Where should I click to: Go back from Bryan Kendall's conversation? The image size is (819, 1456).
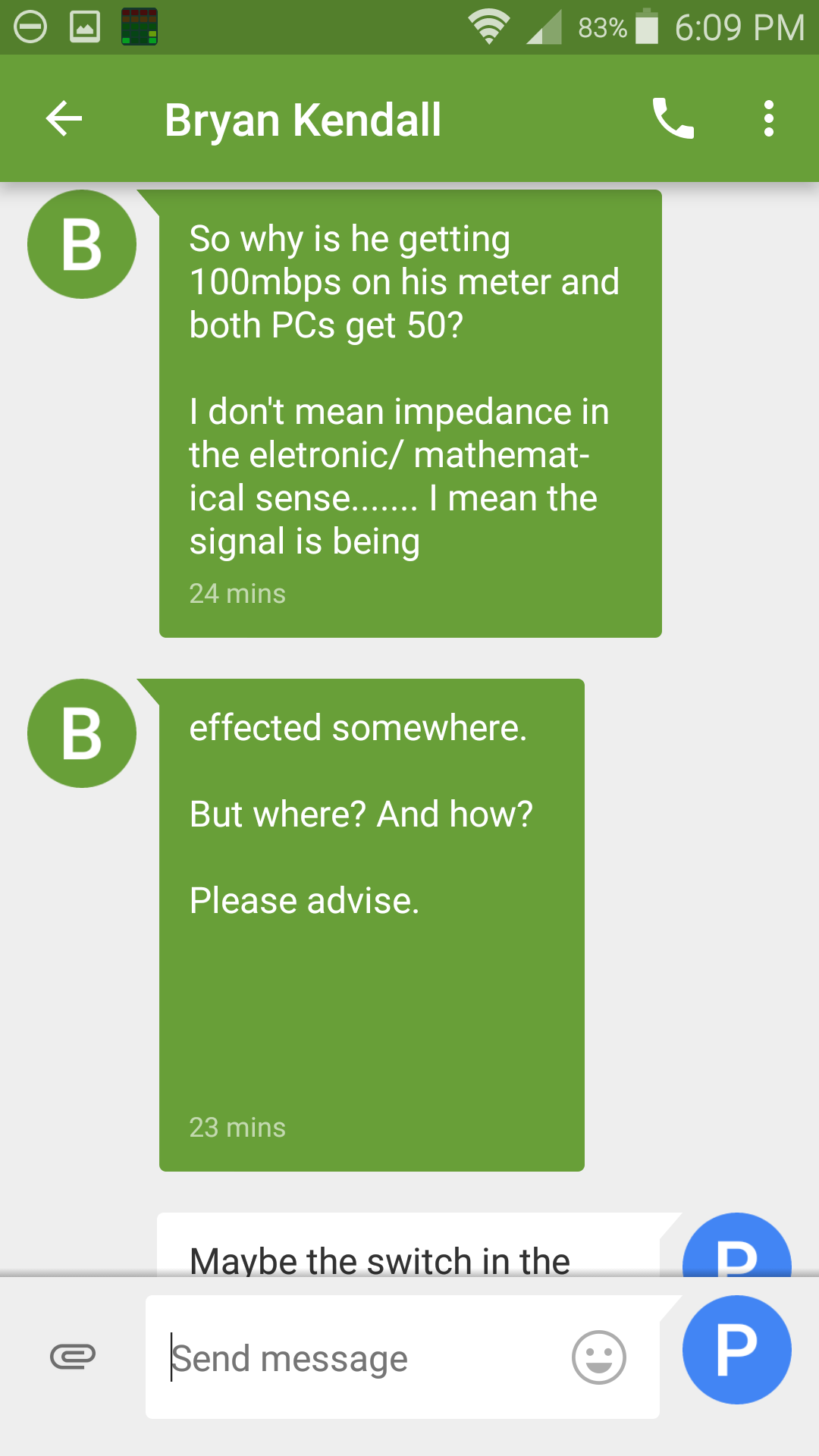pyautogui.click(x=64, y=119)
